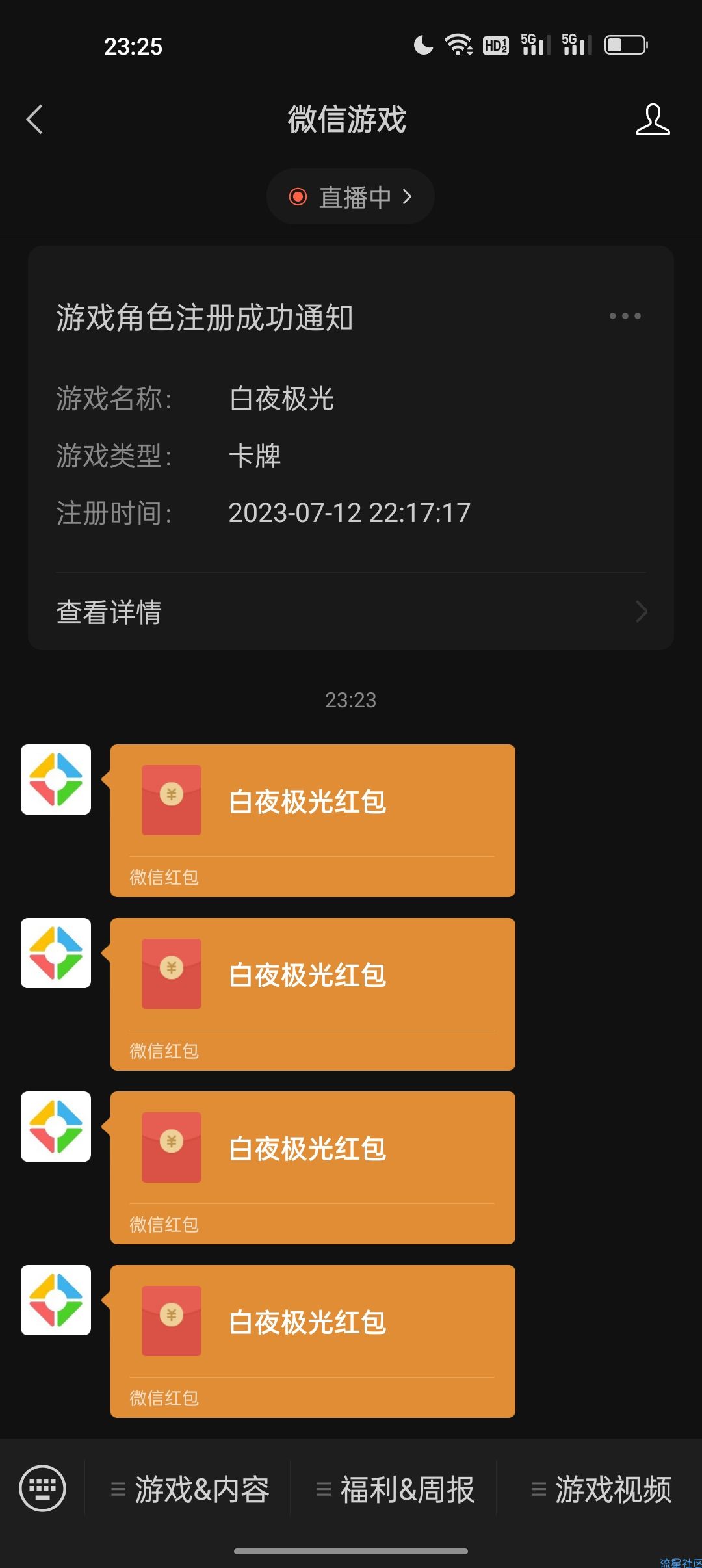Expand the 福利&周报 menu
This screenshot has height=1568, width=702.
[x=394, y=1489]
